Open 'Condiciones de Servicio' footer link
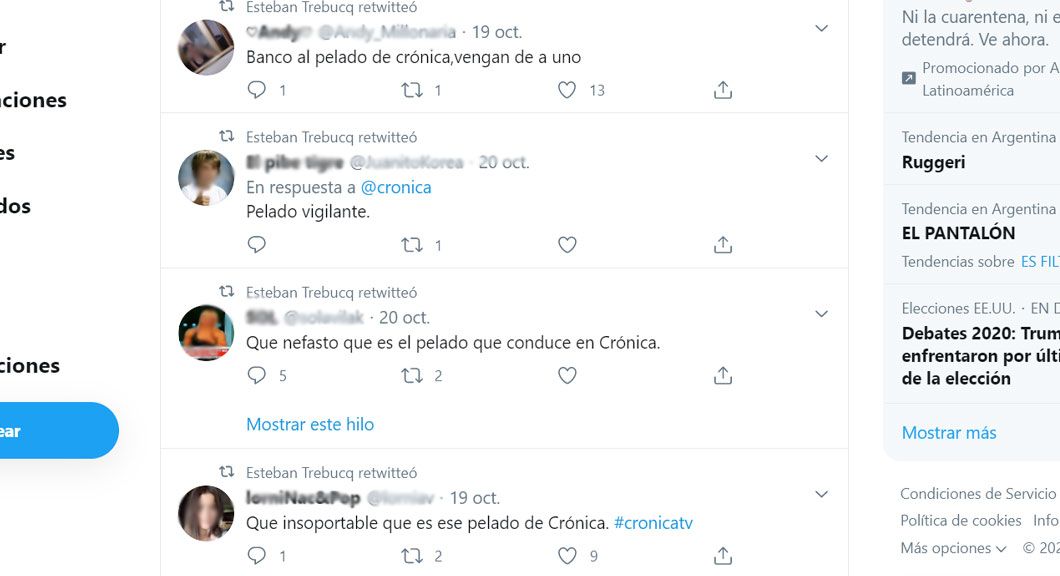 tap(977, 494)
